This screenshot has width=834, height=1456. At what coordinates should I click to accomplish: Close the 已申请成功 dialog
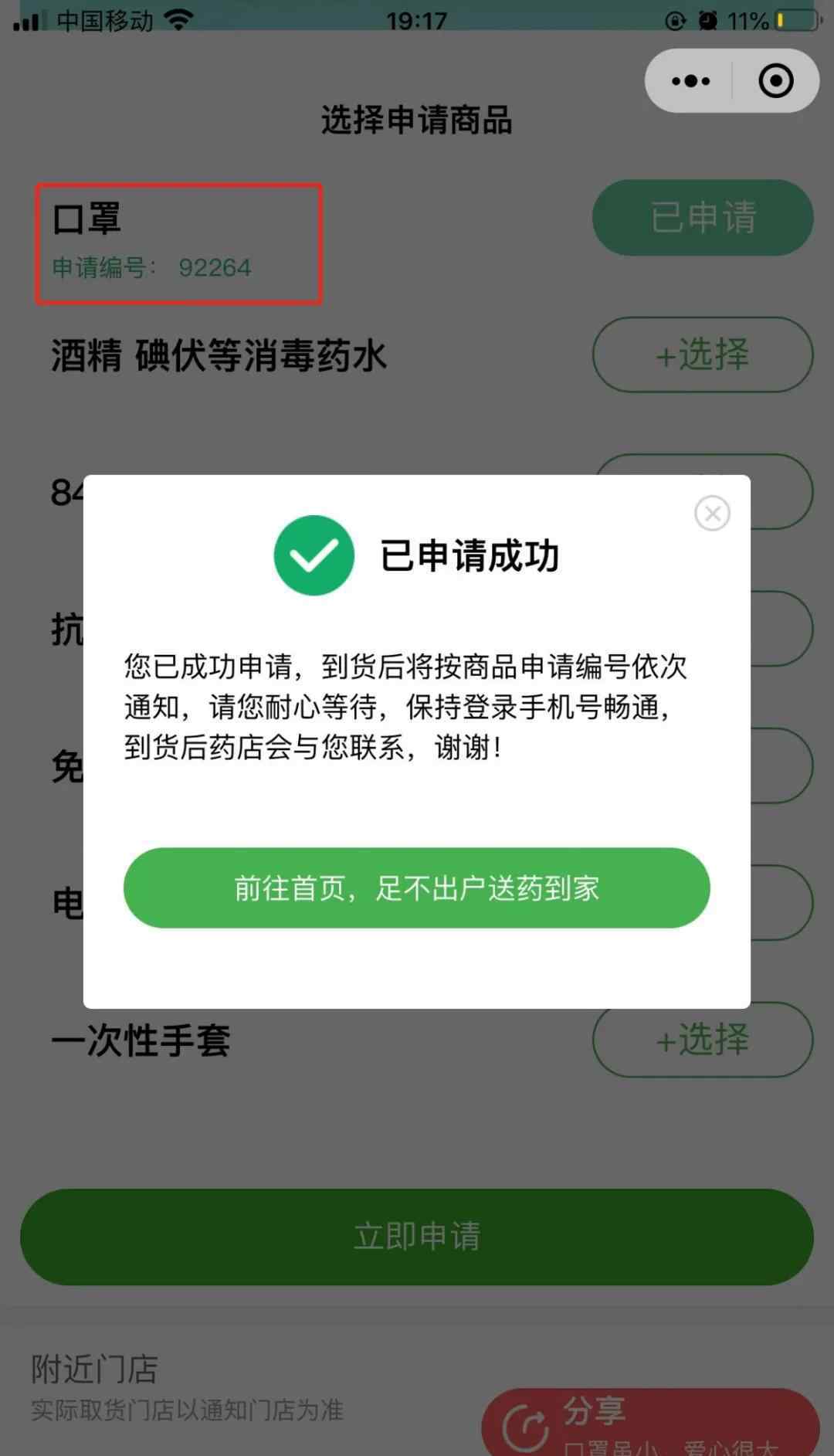point(712,513)
